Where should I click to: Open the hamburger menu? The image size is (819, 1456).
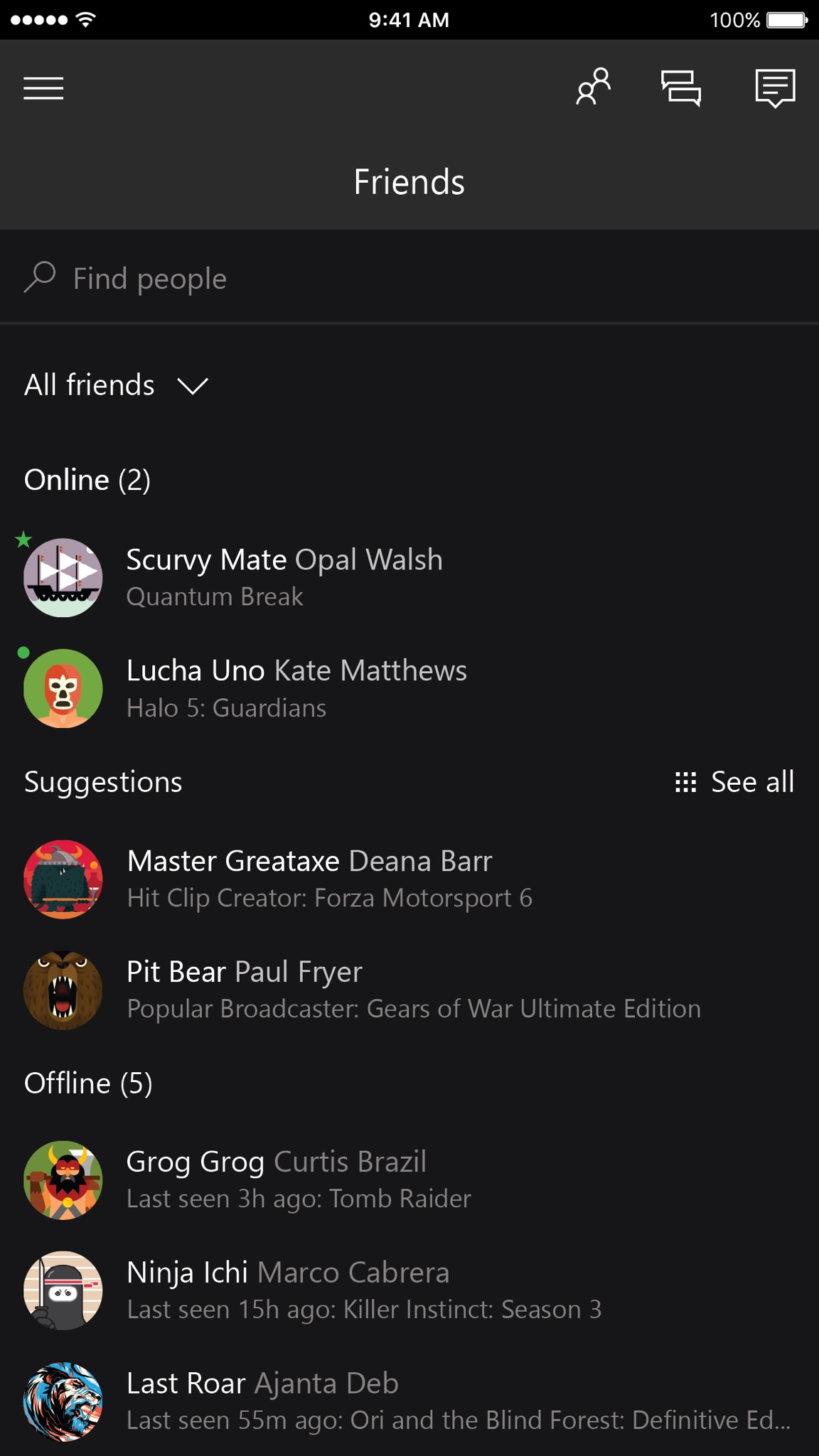43,88
